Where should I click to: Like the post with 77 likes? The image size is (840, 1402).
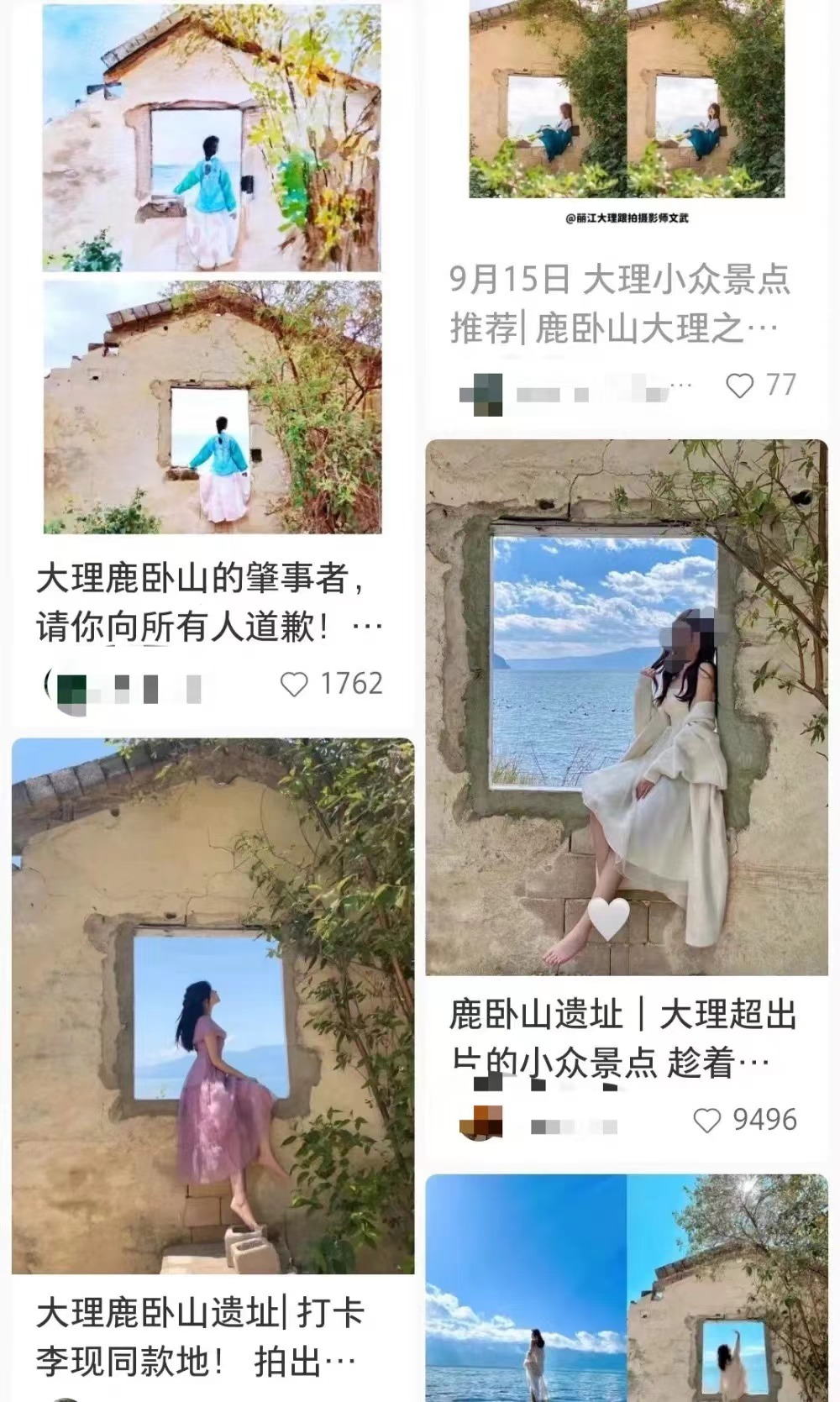coord(739,386)
